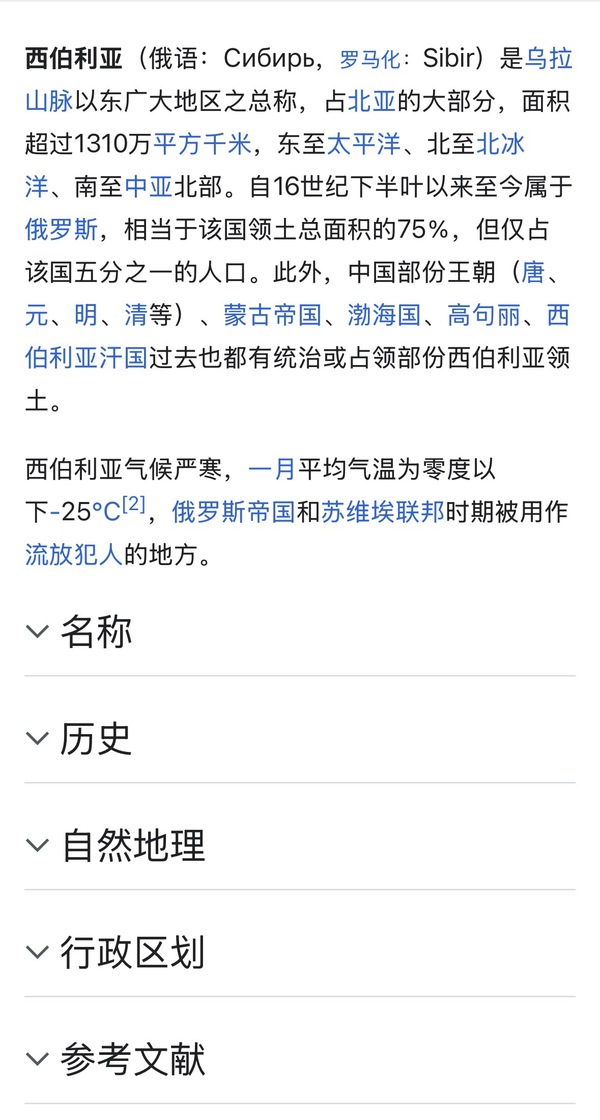Viewport: 600px width, 1120px height.
Task: Open the 流放犯人 link
Action: tap(74, 554)
